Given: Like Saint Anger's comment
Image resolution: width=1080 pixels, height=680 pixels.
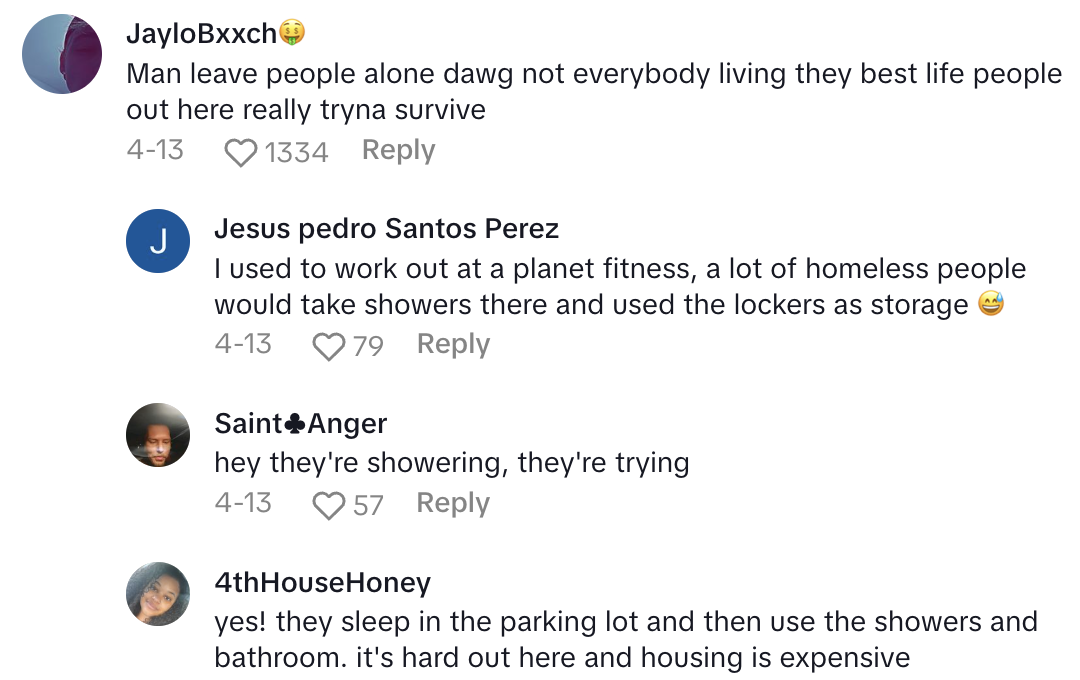Looking at the screenshot, I should (x=329, y=505).
